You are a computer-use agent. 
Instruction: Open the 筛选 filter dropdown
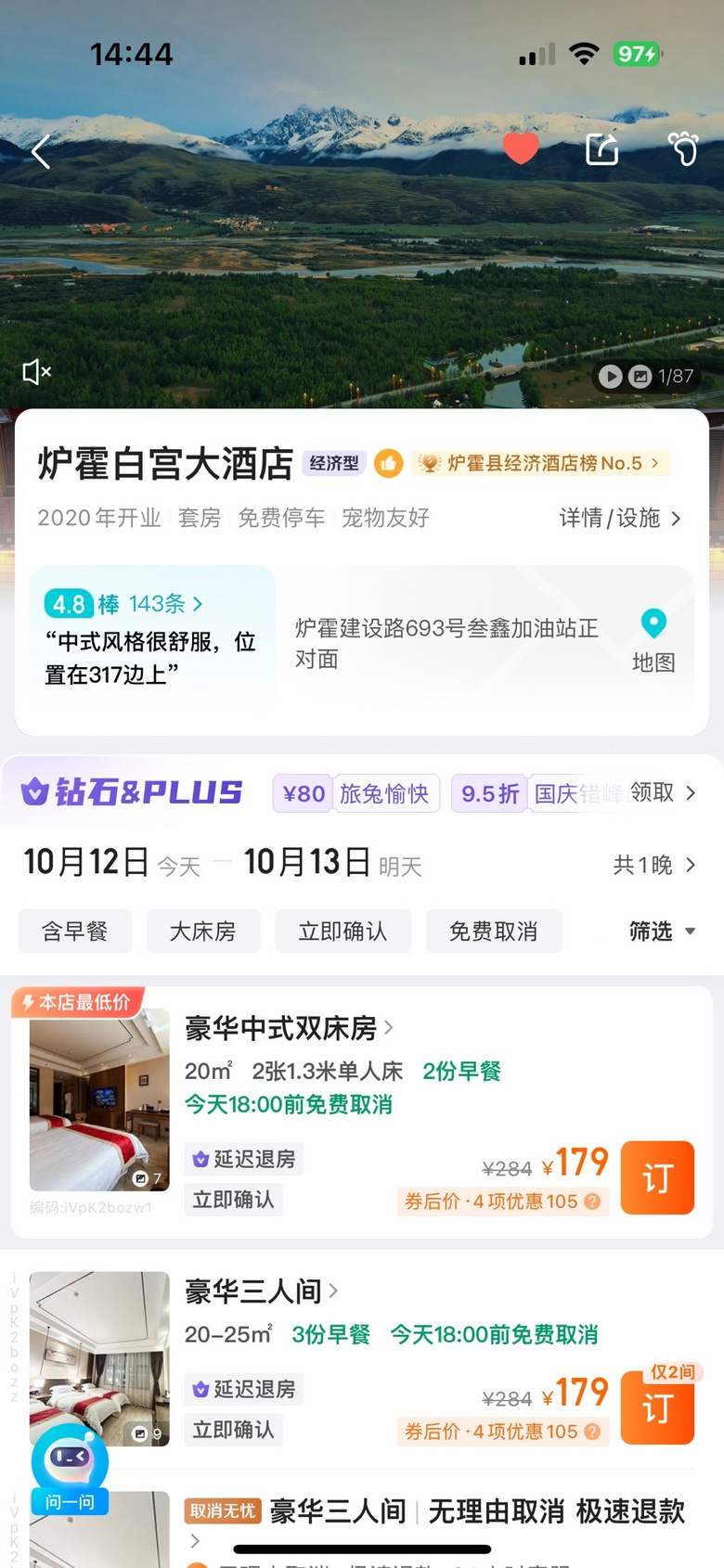click(x=662, y=931)
